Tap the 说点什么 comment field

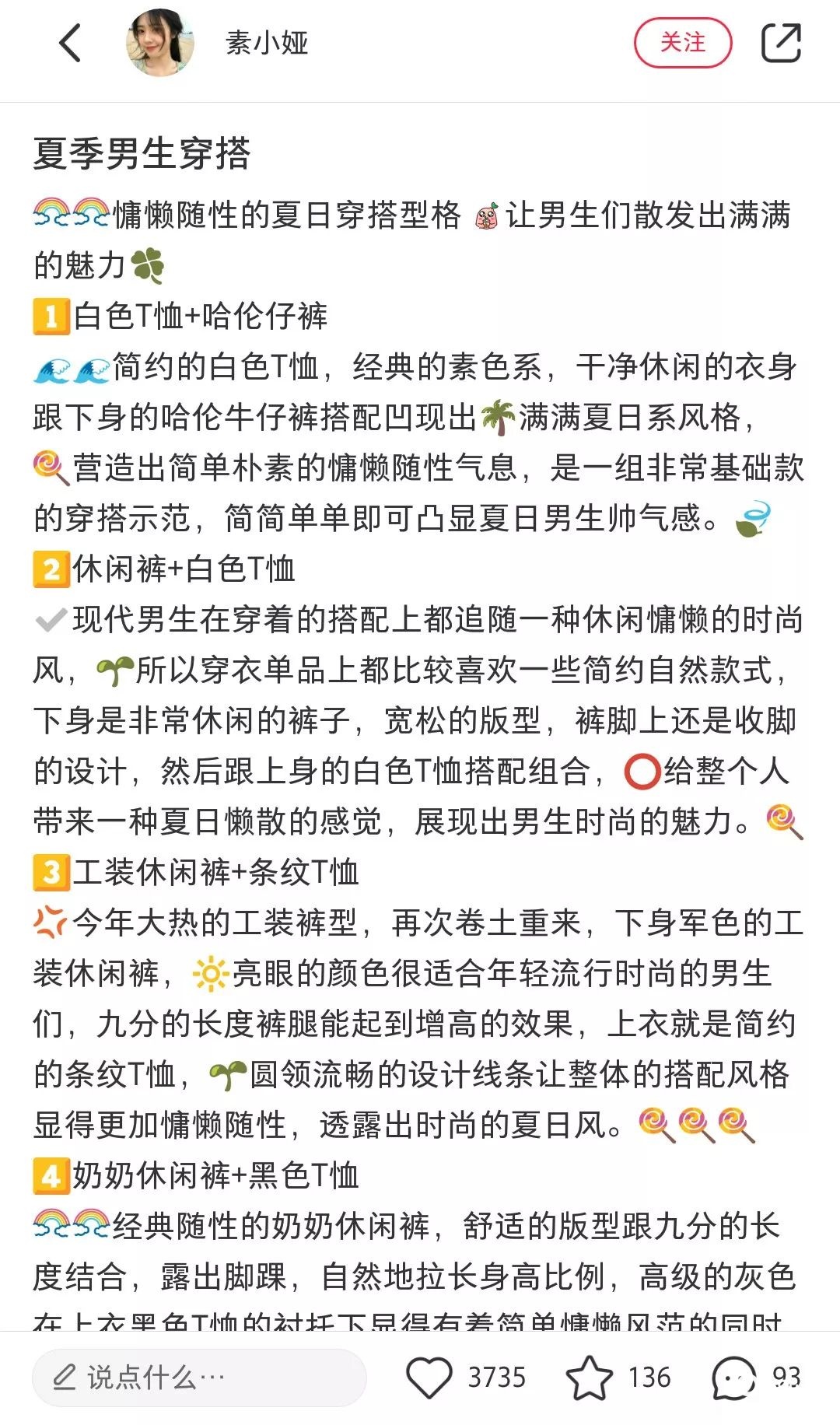198,1378
